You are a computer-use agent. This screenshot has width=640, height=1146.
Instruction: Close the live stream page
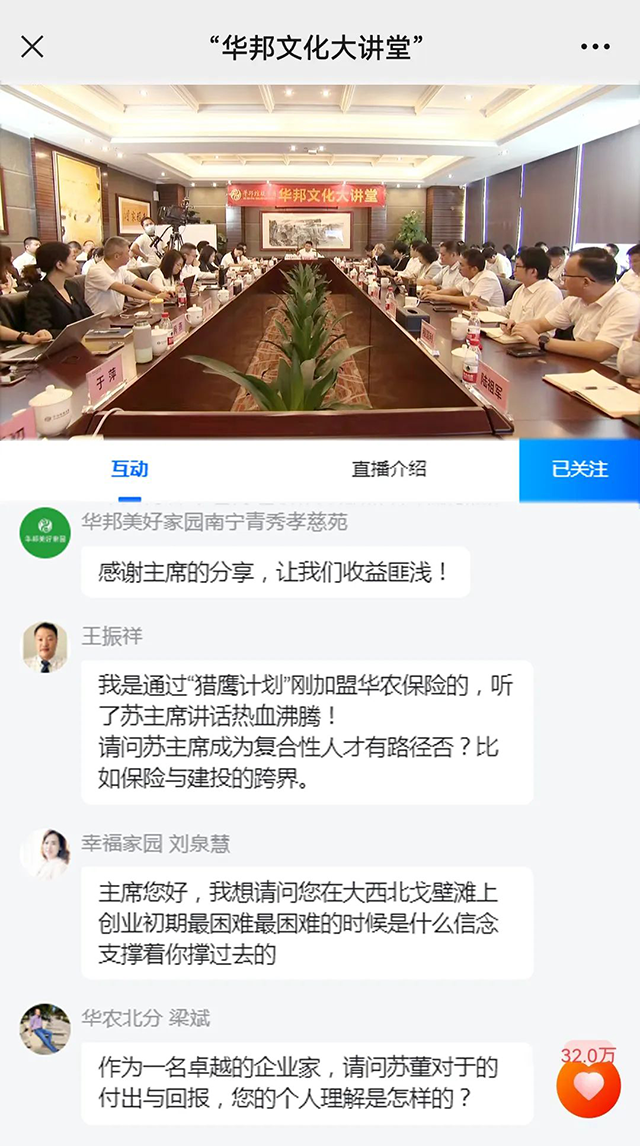pyautogui.click(x=32, y=46)
